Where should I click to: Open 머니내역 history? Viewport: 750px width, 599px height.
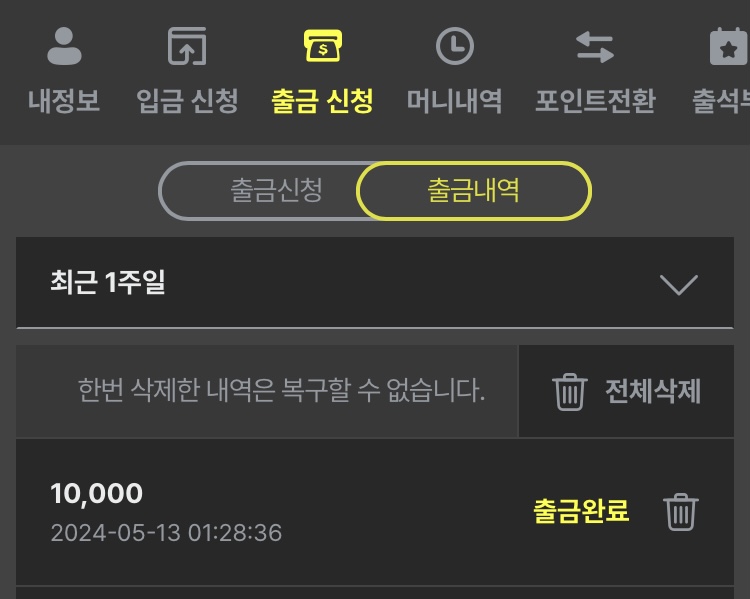click(454, 70)
